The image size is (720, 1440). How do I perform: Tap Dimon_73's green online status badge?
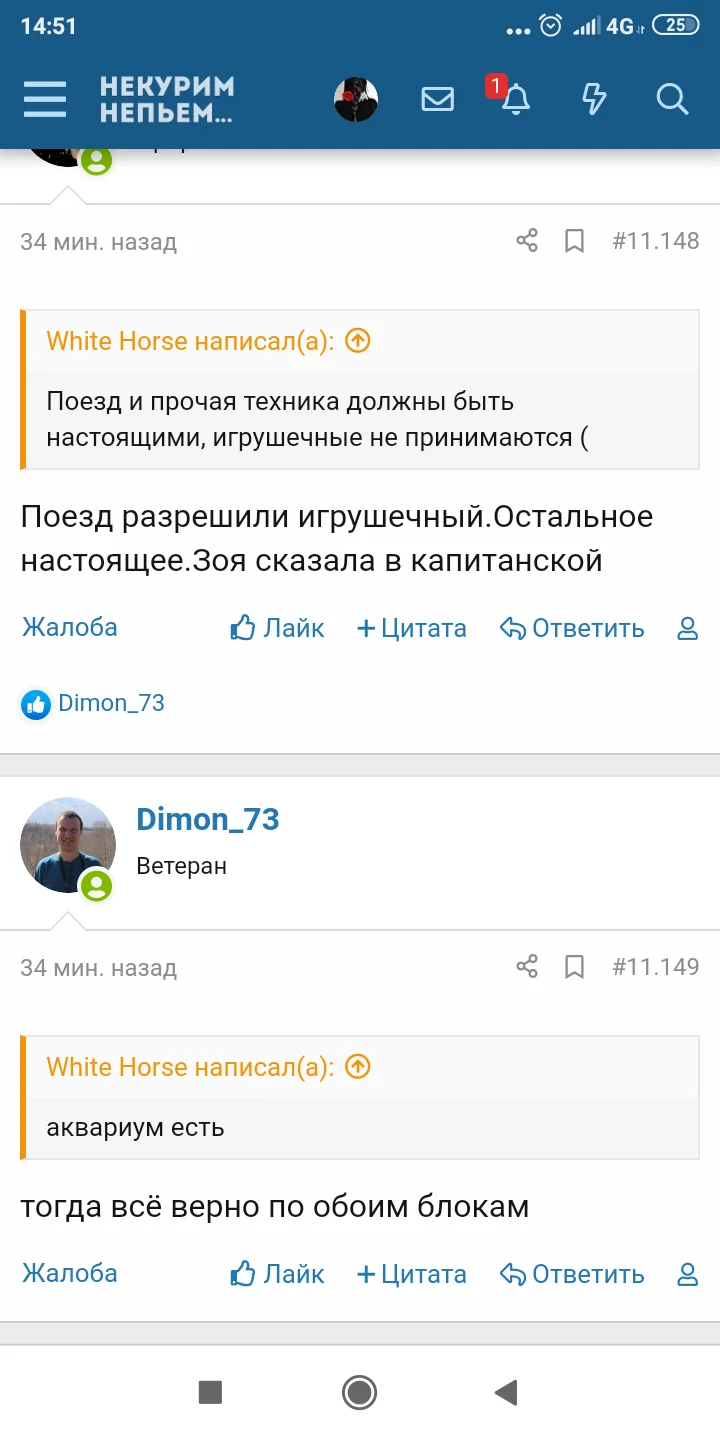coord(96,887)
